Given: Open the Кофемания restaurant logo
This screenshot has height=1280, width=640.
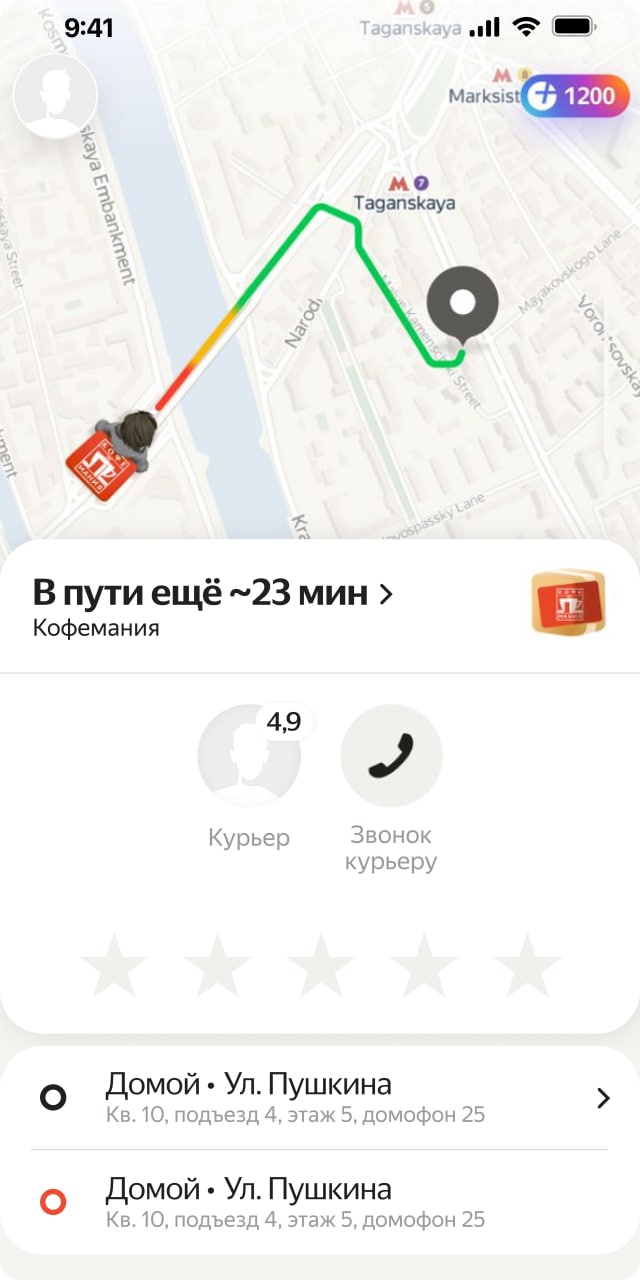Looking at the screenshot, I should (568, 603).
